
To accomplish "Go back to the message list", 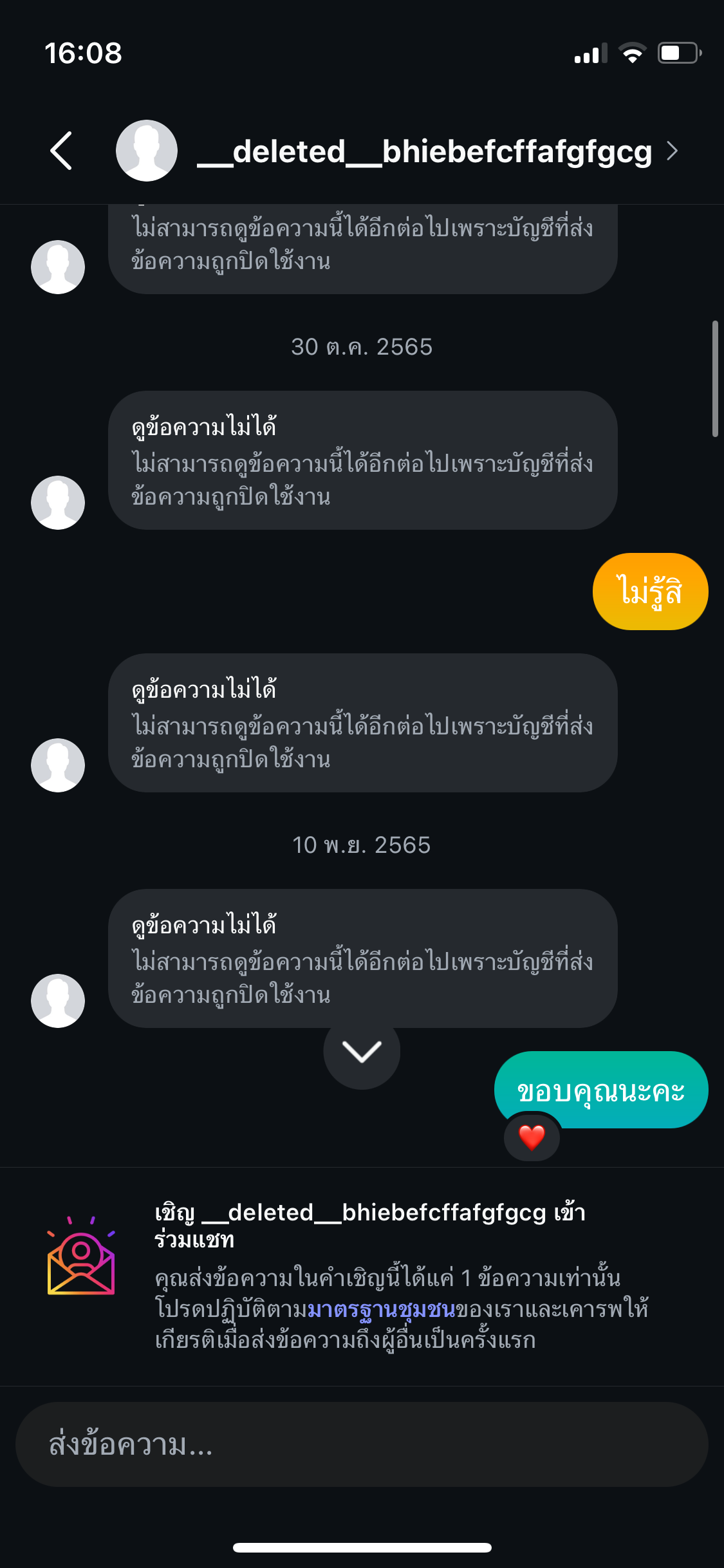I will pos(61,151).
